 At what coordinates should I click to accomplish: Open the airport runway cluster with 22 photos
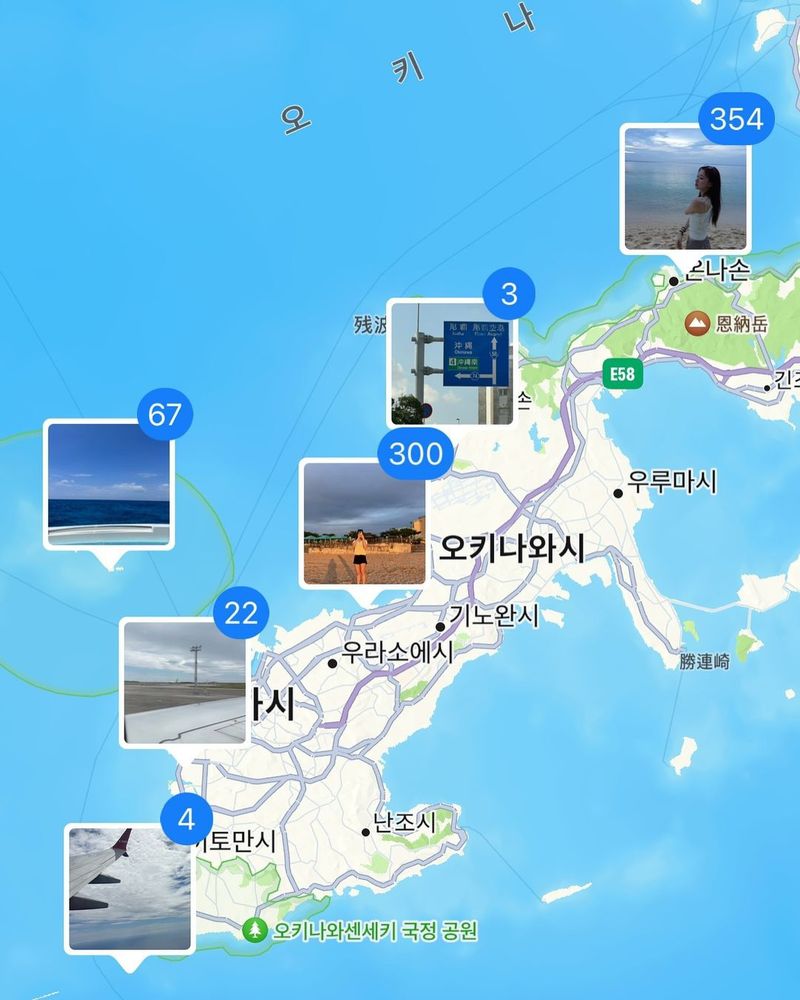click(184, 682)
